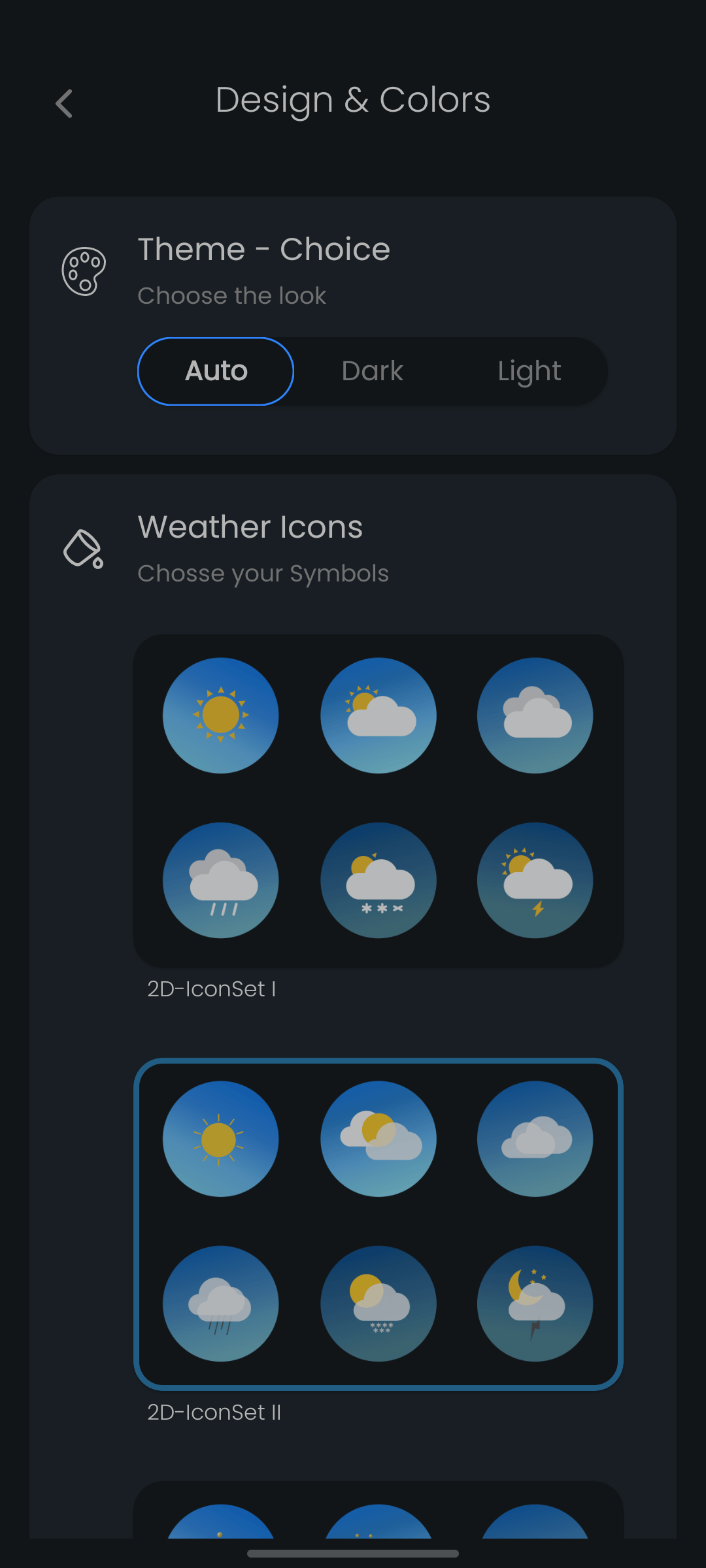Click the palette icon next to Theme Choice
The height and width of the screenshot is (1568, 706).
tap(84, 270)
